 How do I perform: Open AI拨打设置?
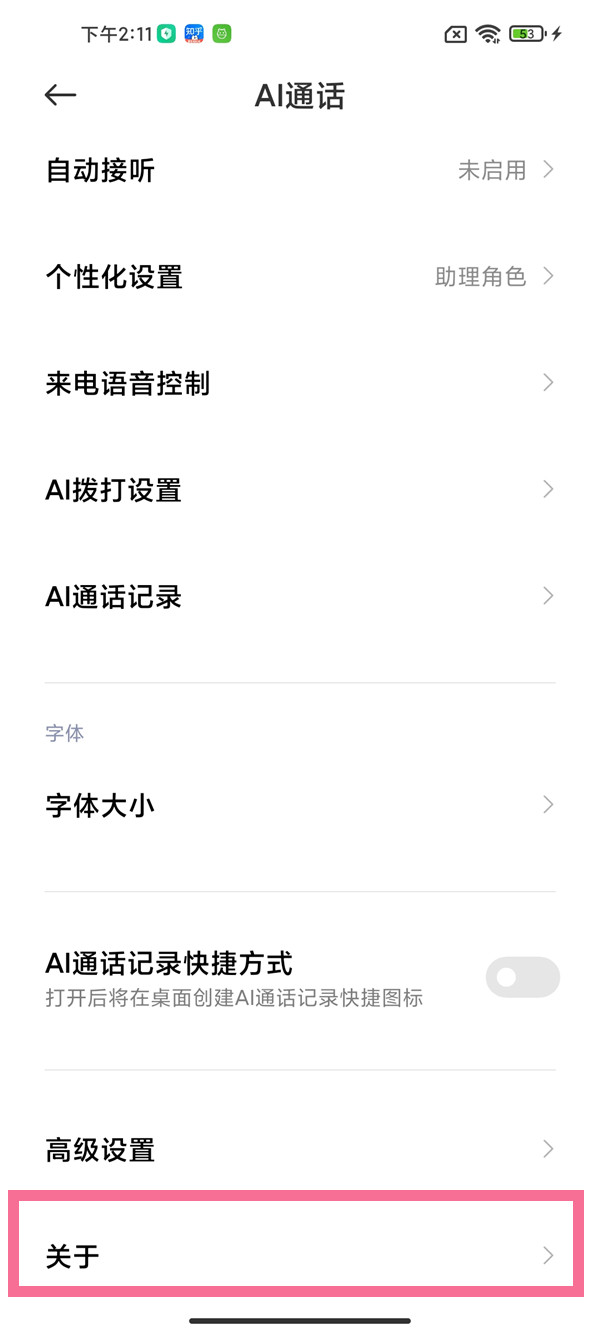click(300, 490)
